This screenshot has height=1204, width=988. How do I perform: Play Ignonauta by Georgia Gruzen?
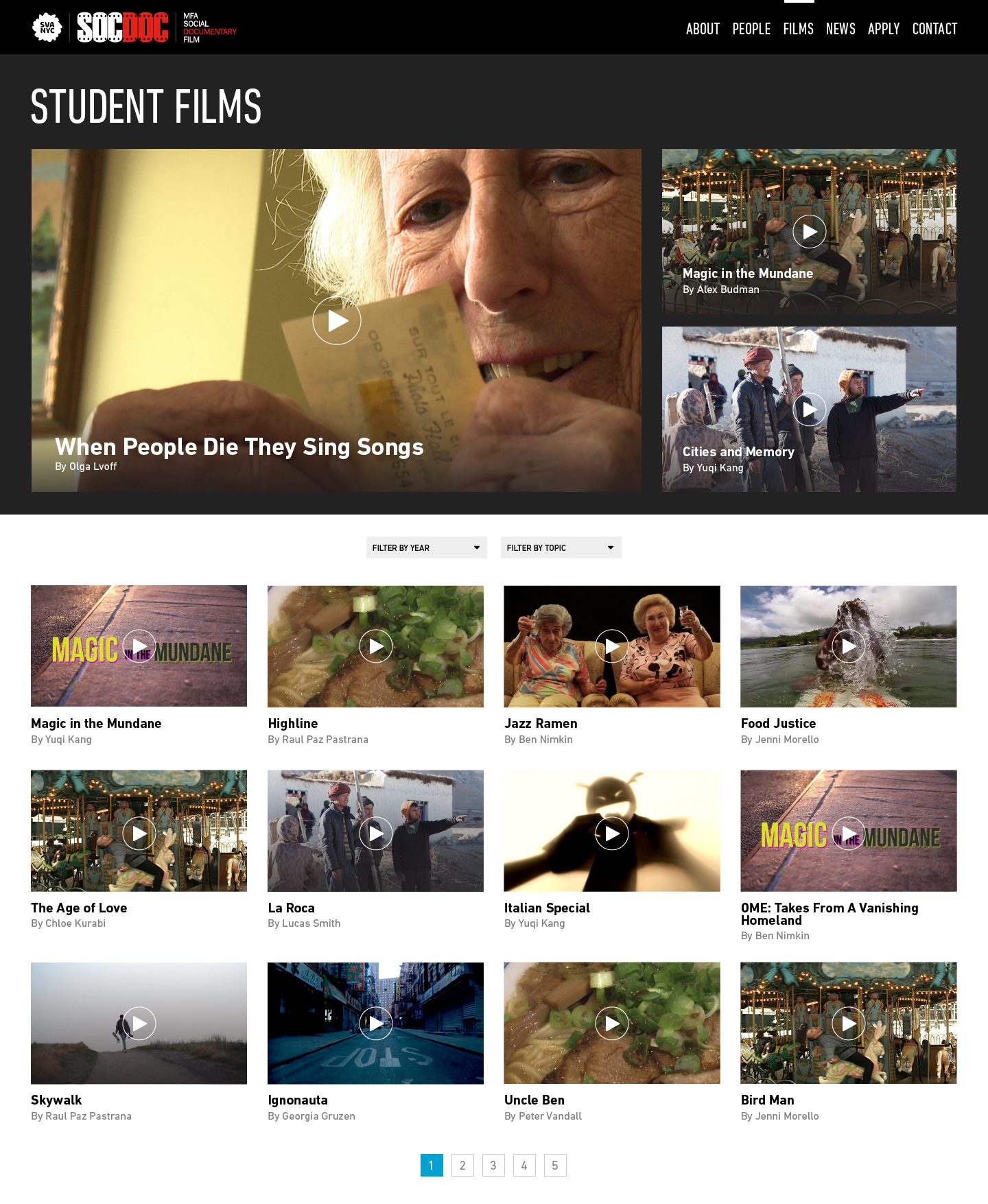375,1023
